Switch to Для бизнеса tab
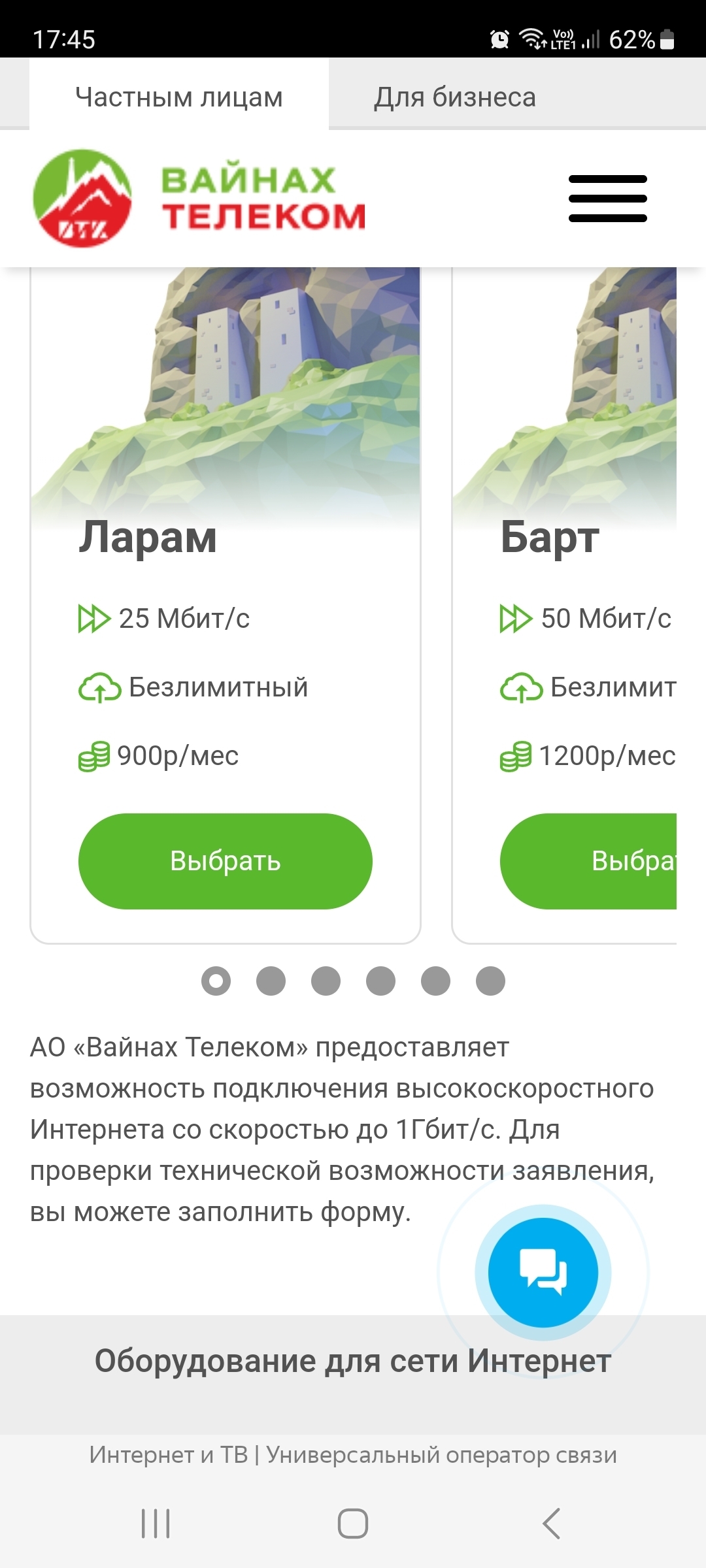The width and height of the screenshot is (706, 1568). [455, 97]
